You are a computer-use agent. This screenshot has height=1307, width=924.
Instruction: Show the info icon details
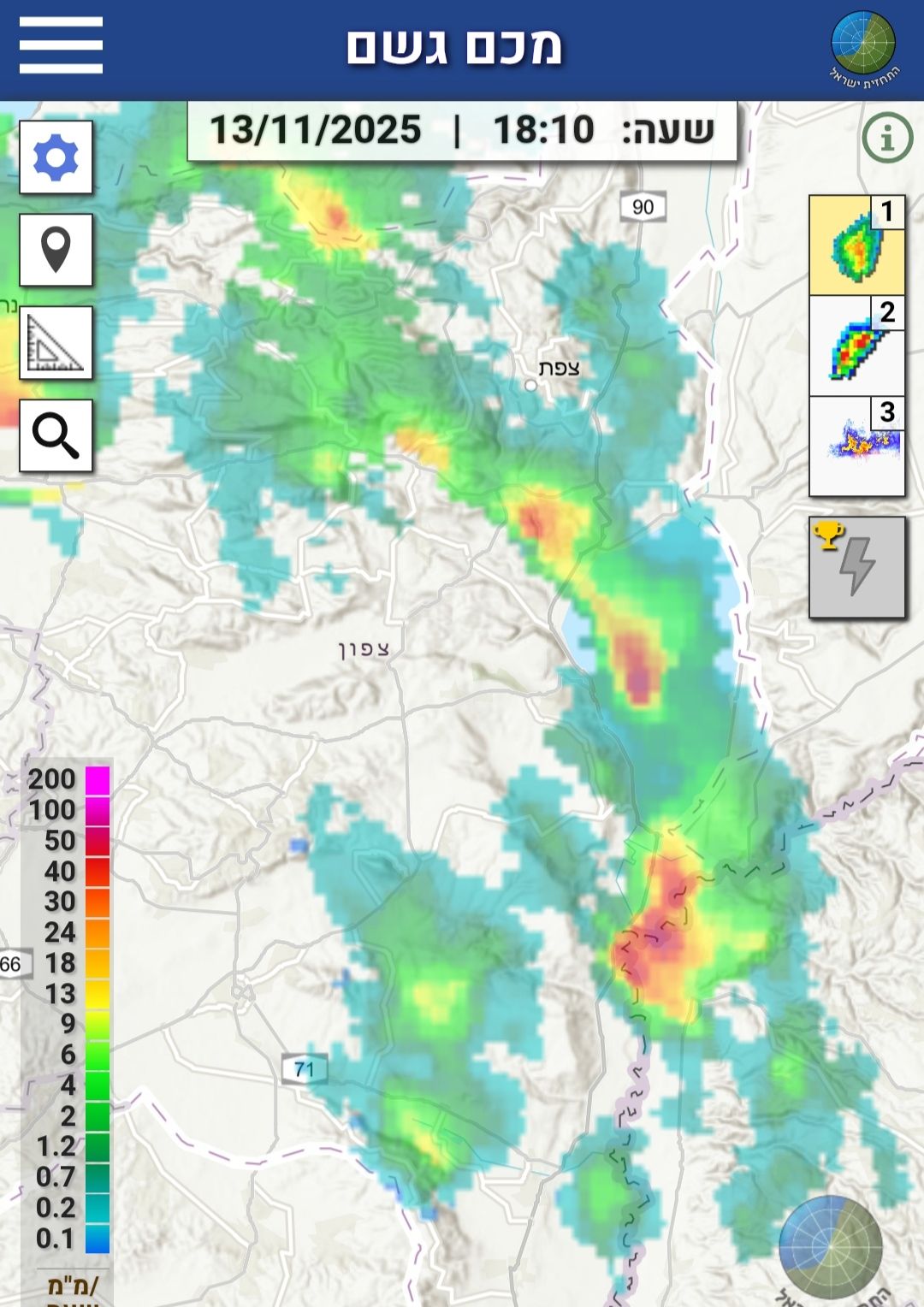point(887,137)
